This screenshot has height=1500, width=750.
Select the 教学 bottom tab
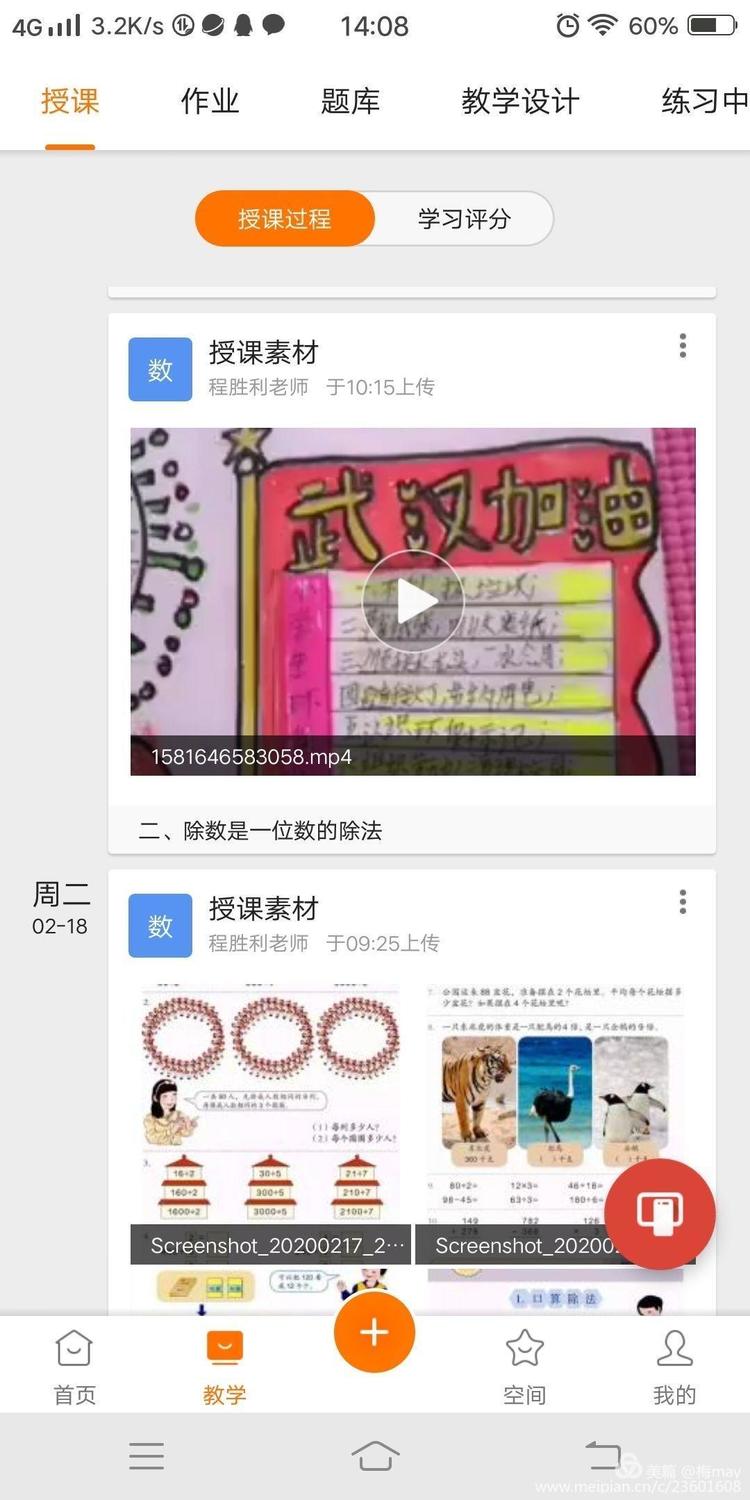(224, 1366)
